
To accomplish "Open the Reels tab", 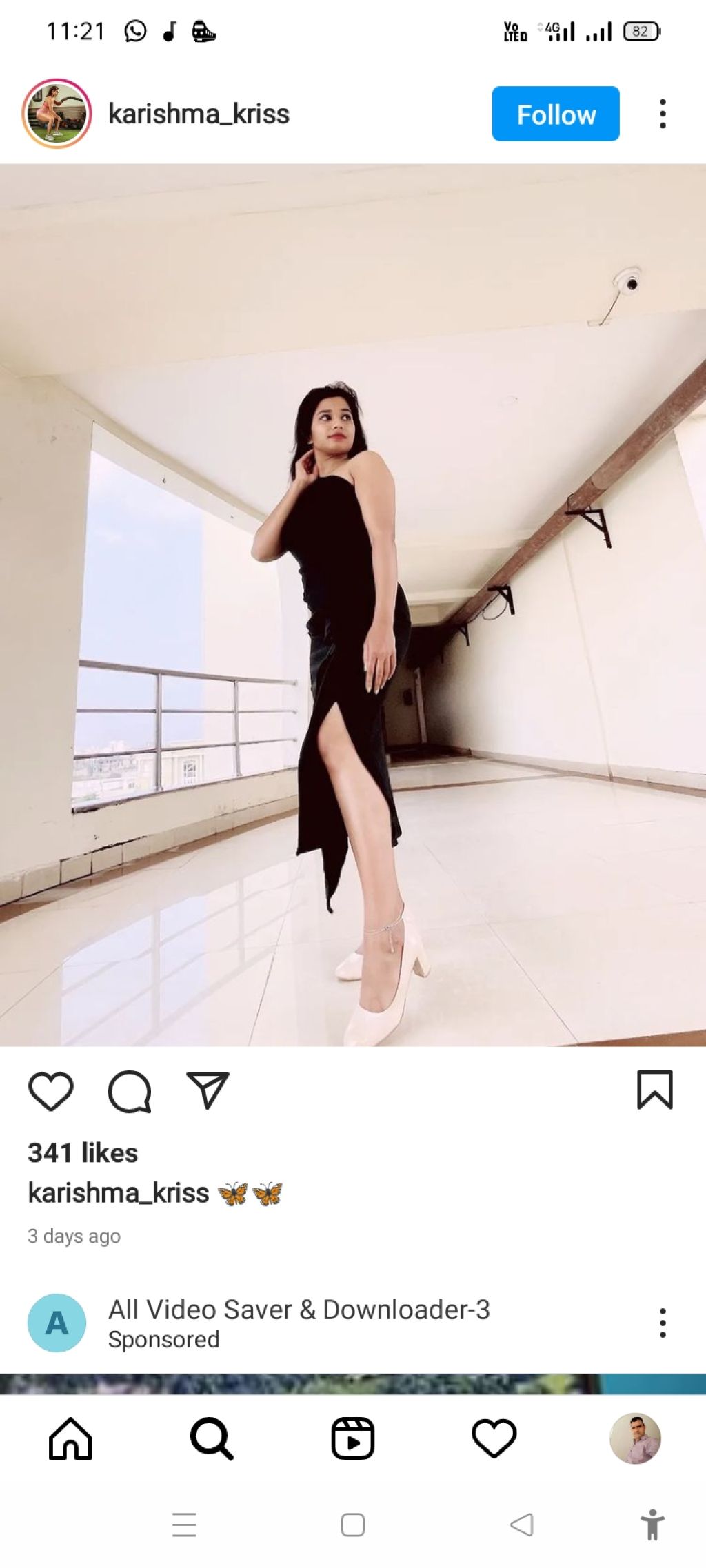I will (352, 1438).
